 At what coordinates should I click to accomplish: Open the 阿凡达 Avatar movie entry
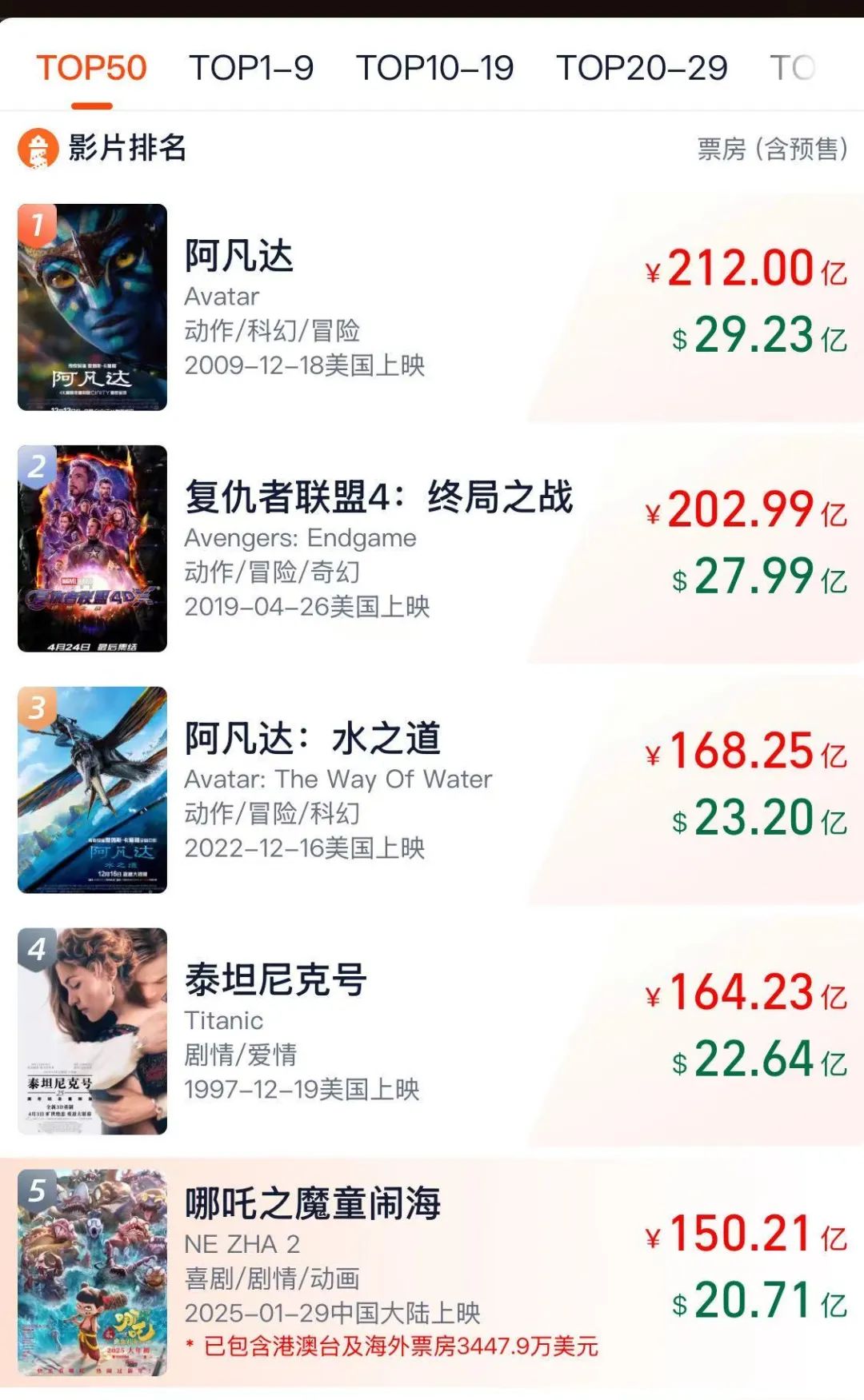(432, 308)
